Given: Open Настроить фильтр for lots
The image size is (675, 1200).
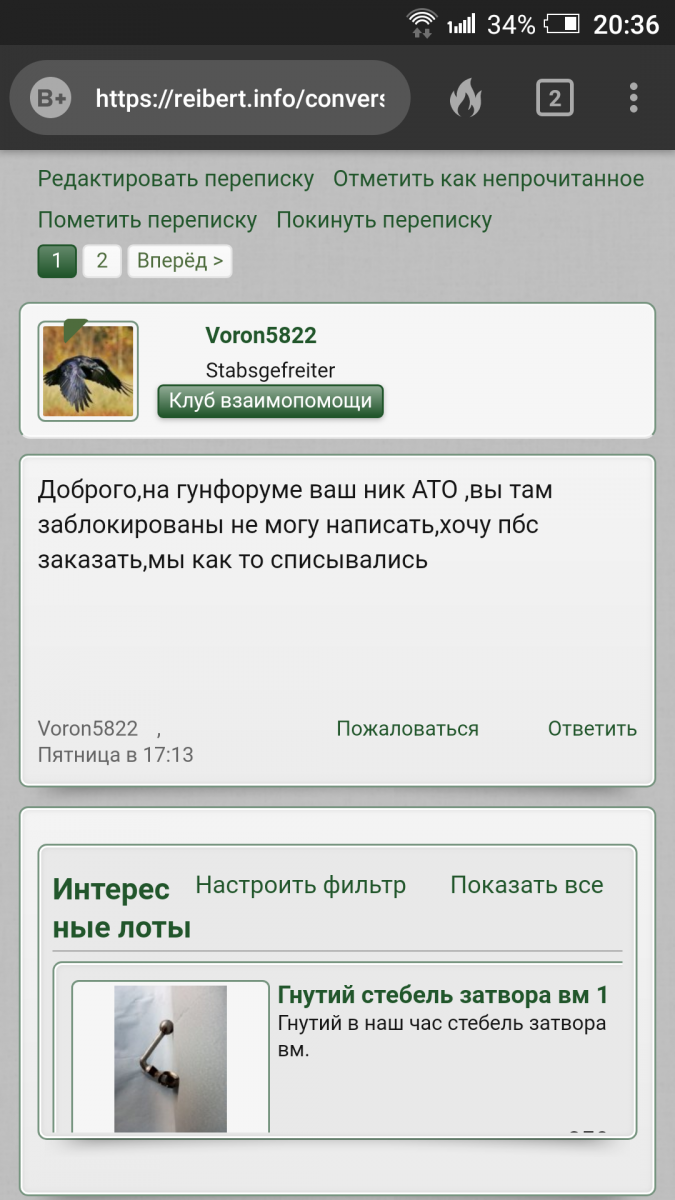Looking at the screenshot, I should (301, 885).
